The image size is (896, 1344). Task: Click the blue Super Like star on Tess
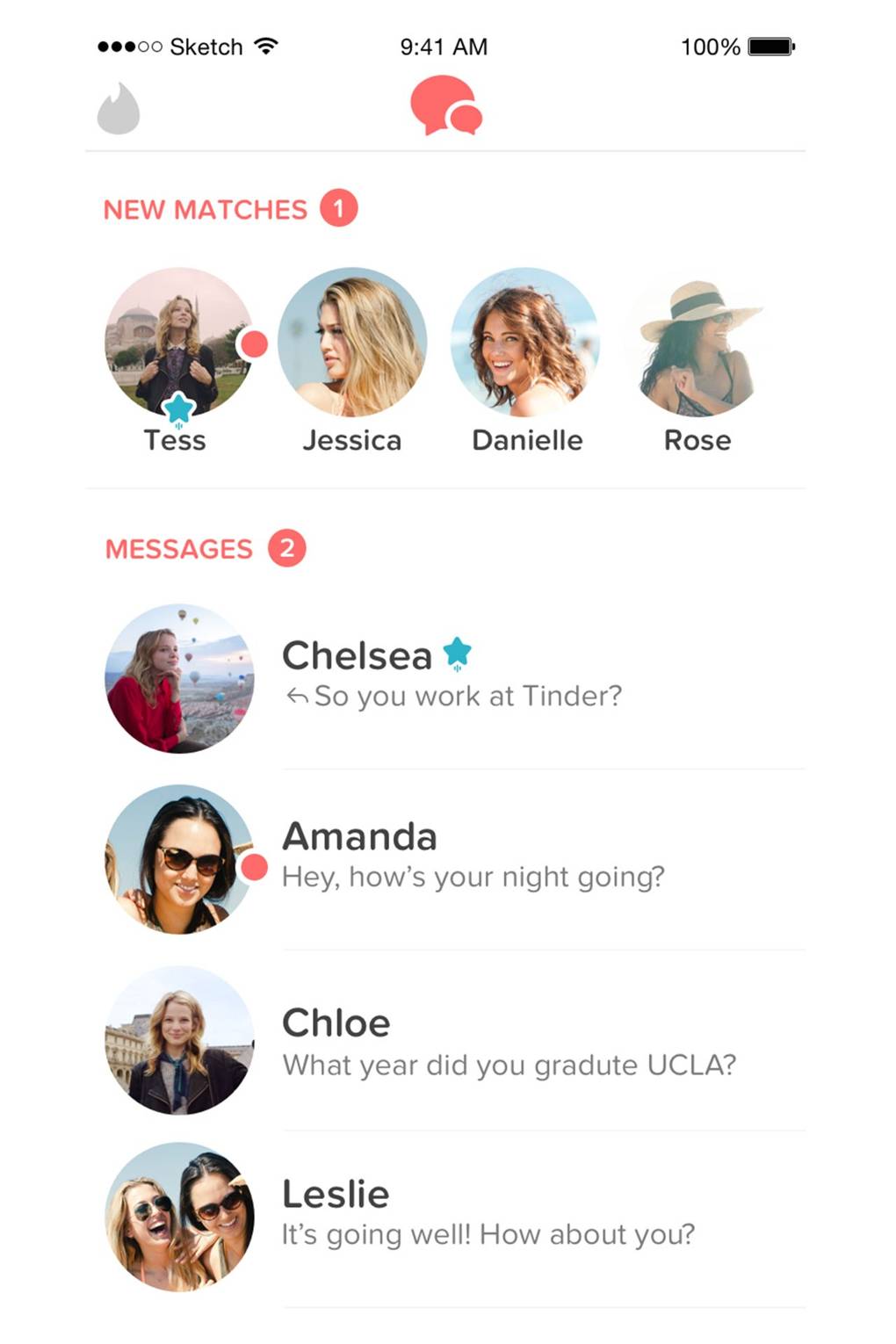[x=178, y=407]
